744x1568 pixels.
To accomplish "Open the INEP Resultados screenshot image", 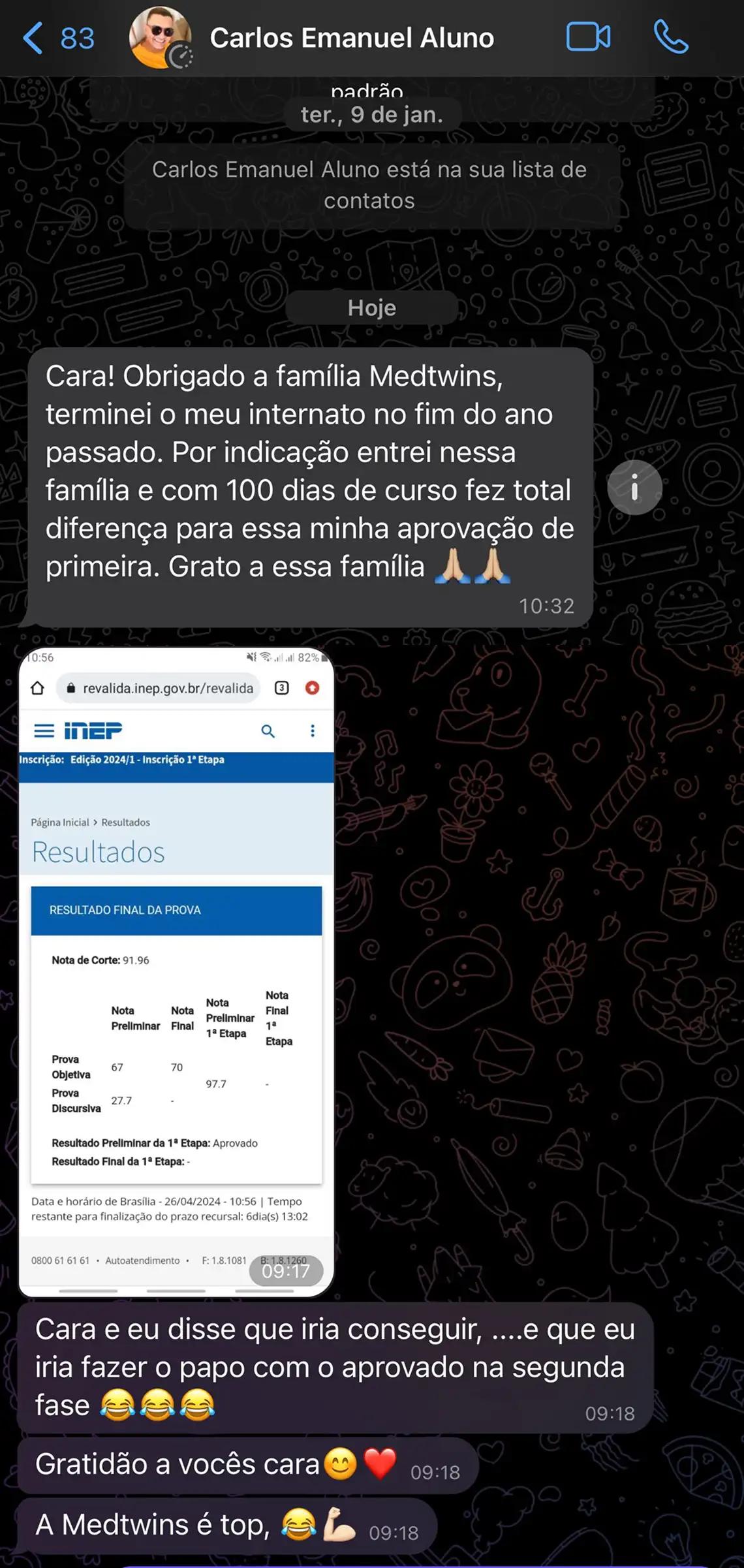I will pos(176,972).
